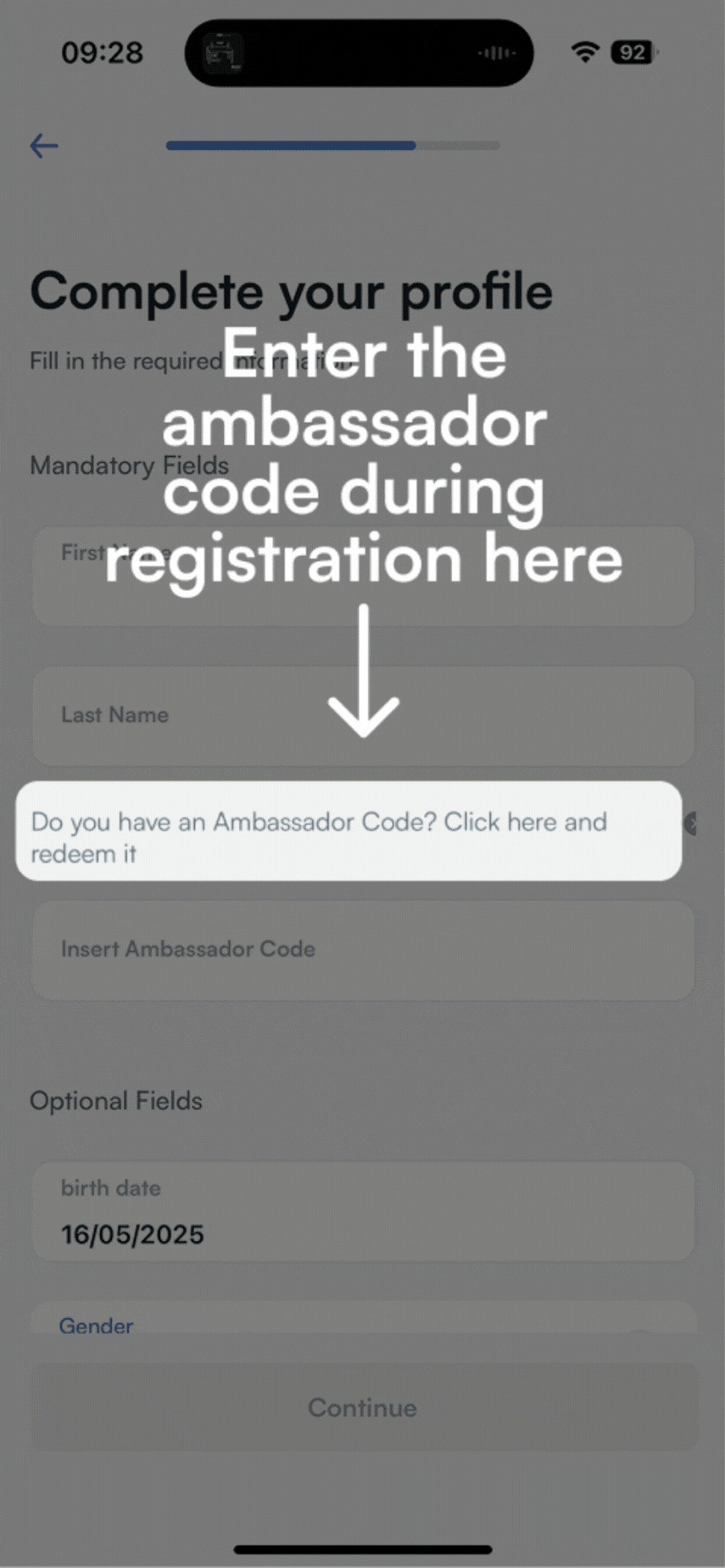Tap the Continue button
Viewport: 725px width, 1568px height.
(x=363, y=1408)
